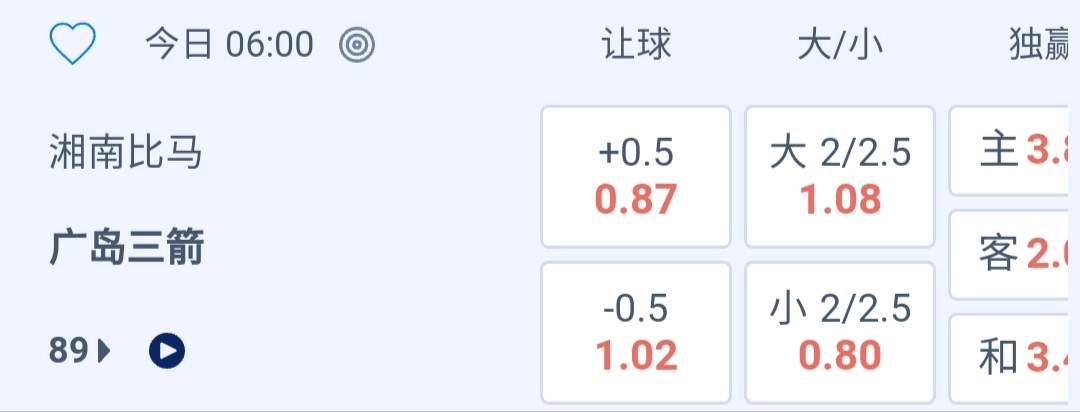Favorite this match with the heart icon
Image resolution: width=1080 pixels, height=412 pixels.
click(73, 45)
